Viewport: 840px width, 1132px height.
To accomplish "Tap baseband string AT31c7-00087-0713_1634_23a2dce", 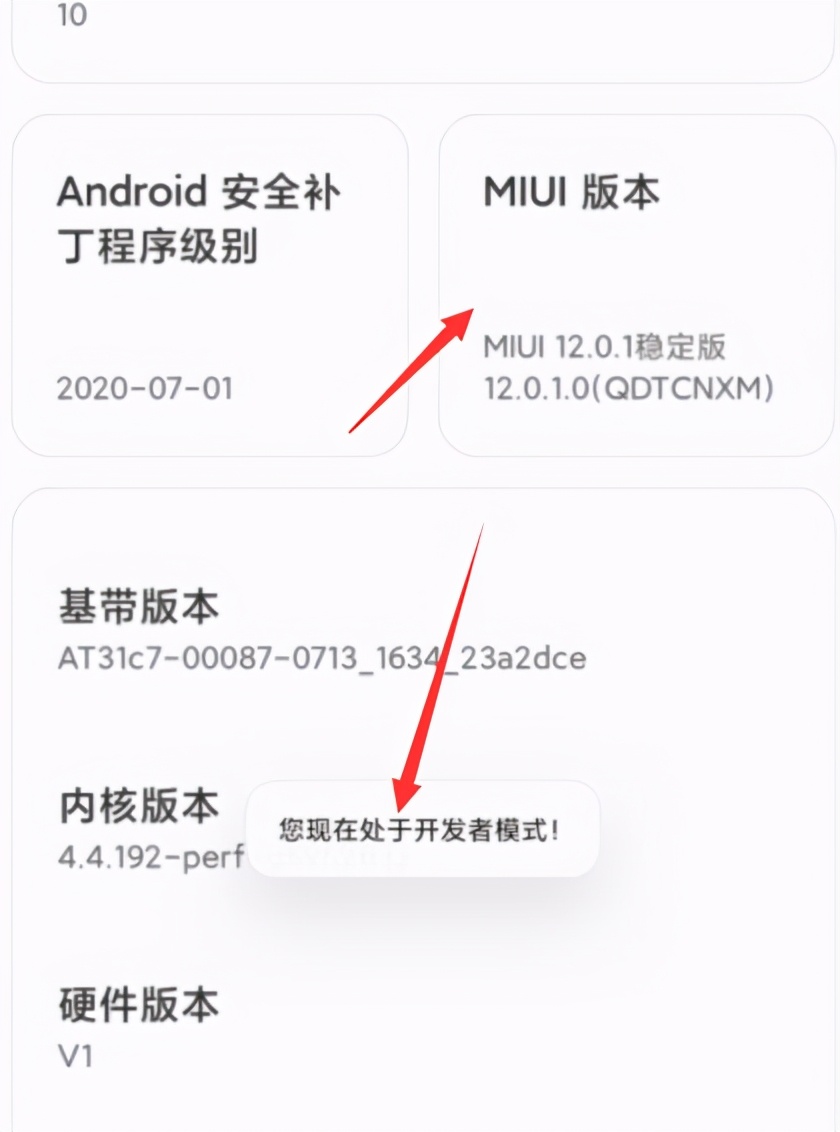I will (320, 658).
